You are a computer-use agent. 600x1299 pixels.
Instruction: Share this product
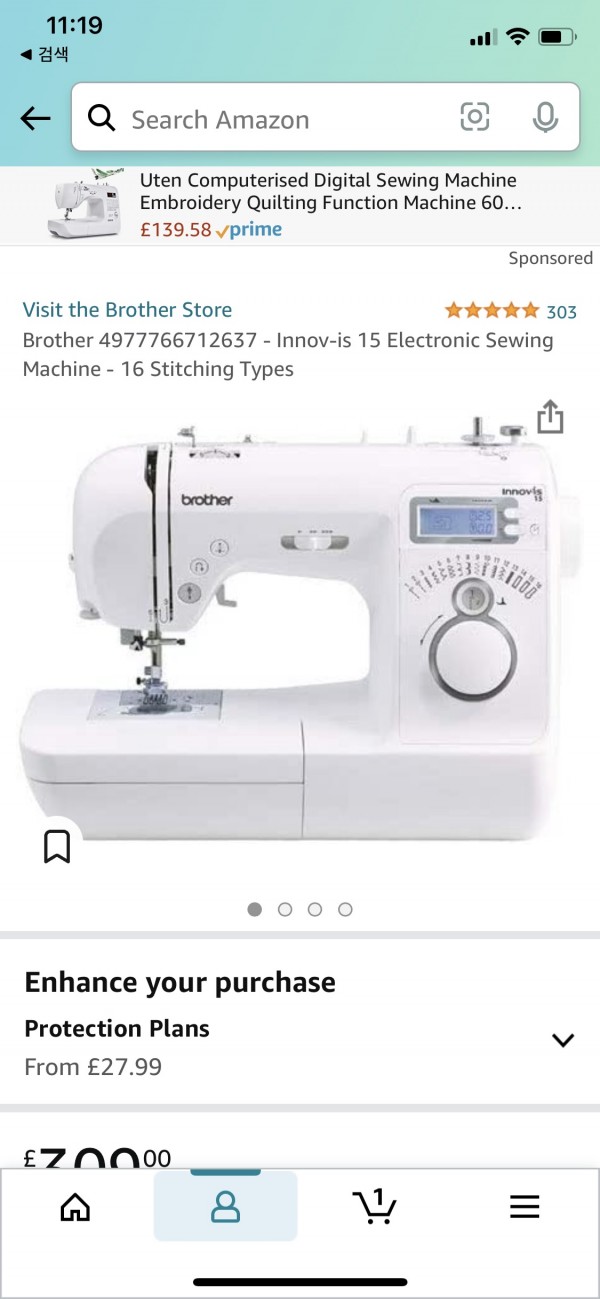click(x=550, y=417)
